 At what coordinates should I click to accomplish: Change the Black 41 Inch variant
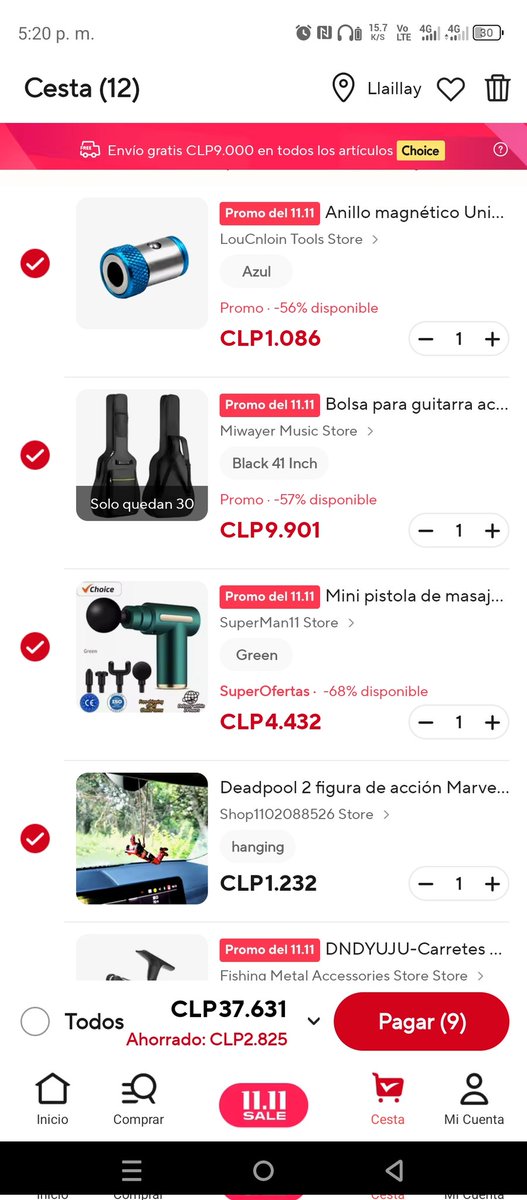coord(274,463)
